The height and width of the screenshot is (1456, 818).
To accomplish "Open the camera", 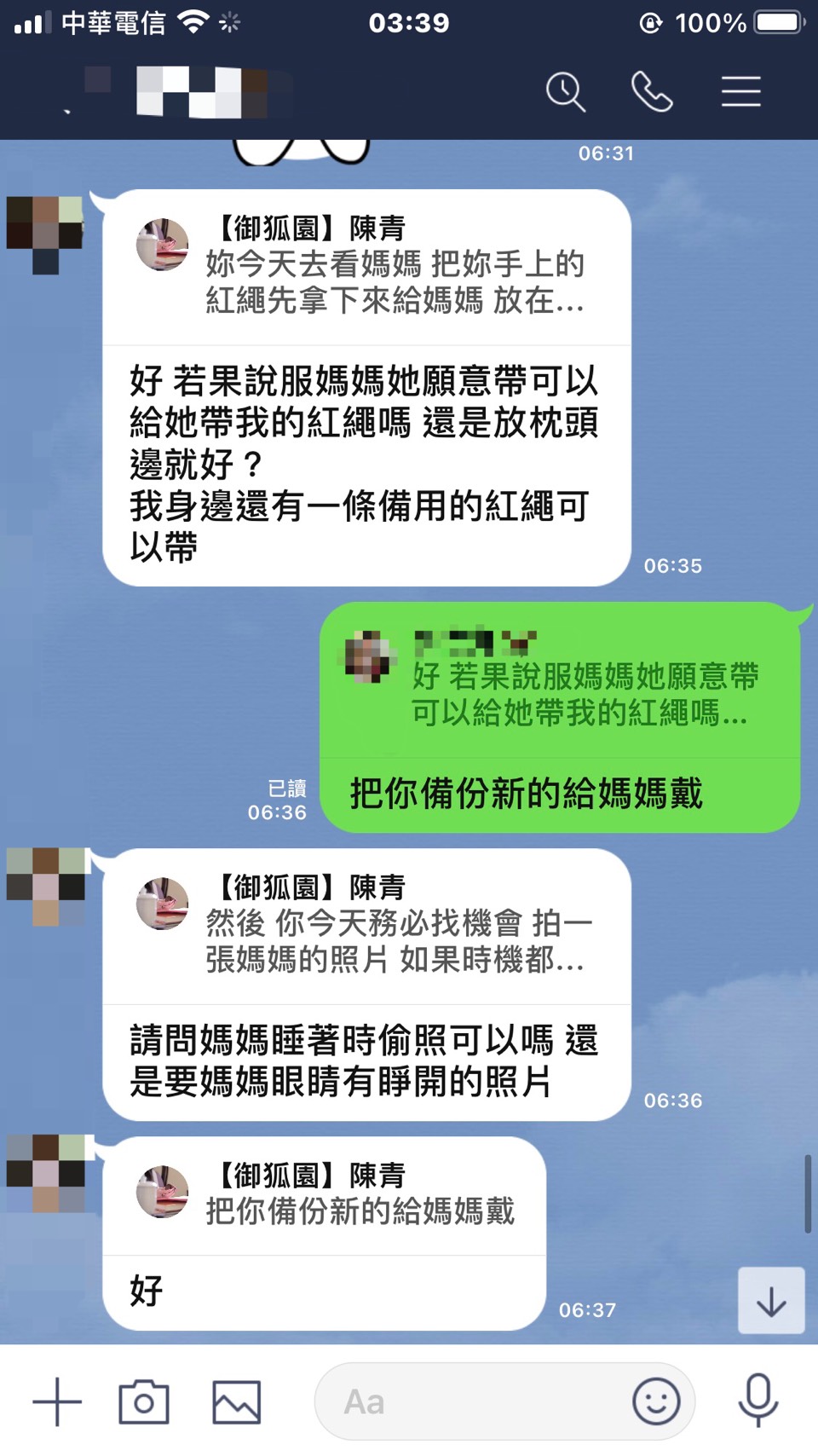I will (x=143, y=1401).
